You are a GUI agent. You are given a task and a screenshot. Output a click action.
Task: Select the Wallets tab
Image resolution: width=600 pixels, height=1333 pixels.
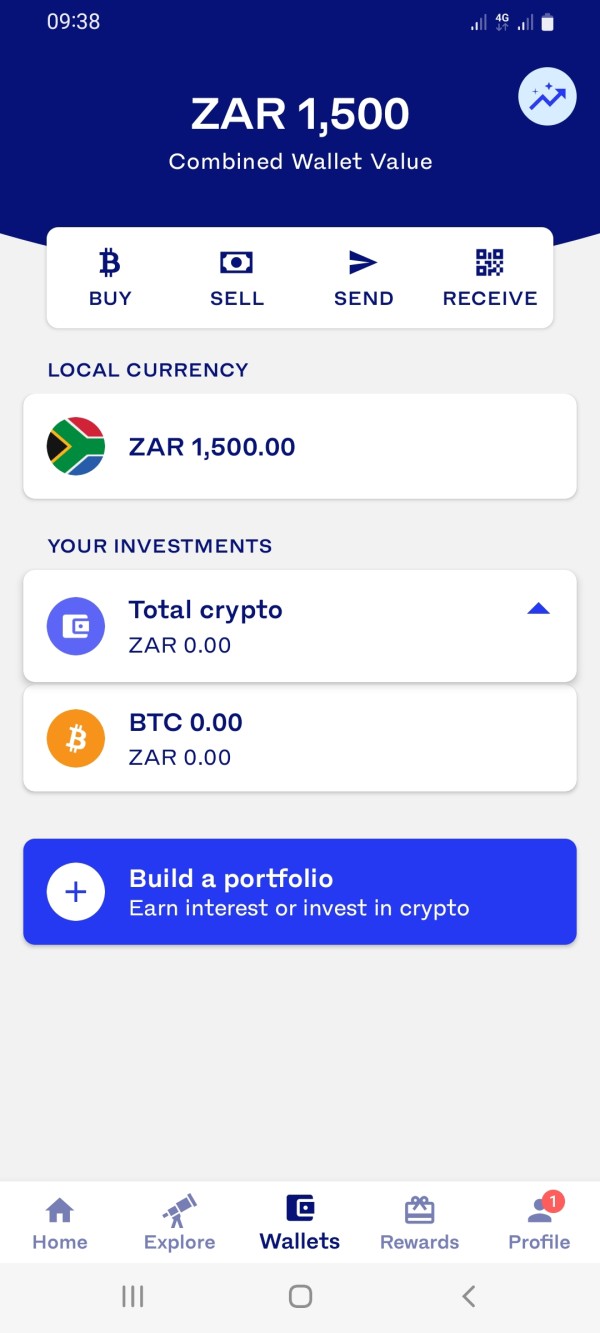300,1224
